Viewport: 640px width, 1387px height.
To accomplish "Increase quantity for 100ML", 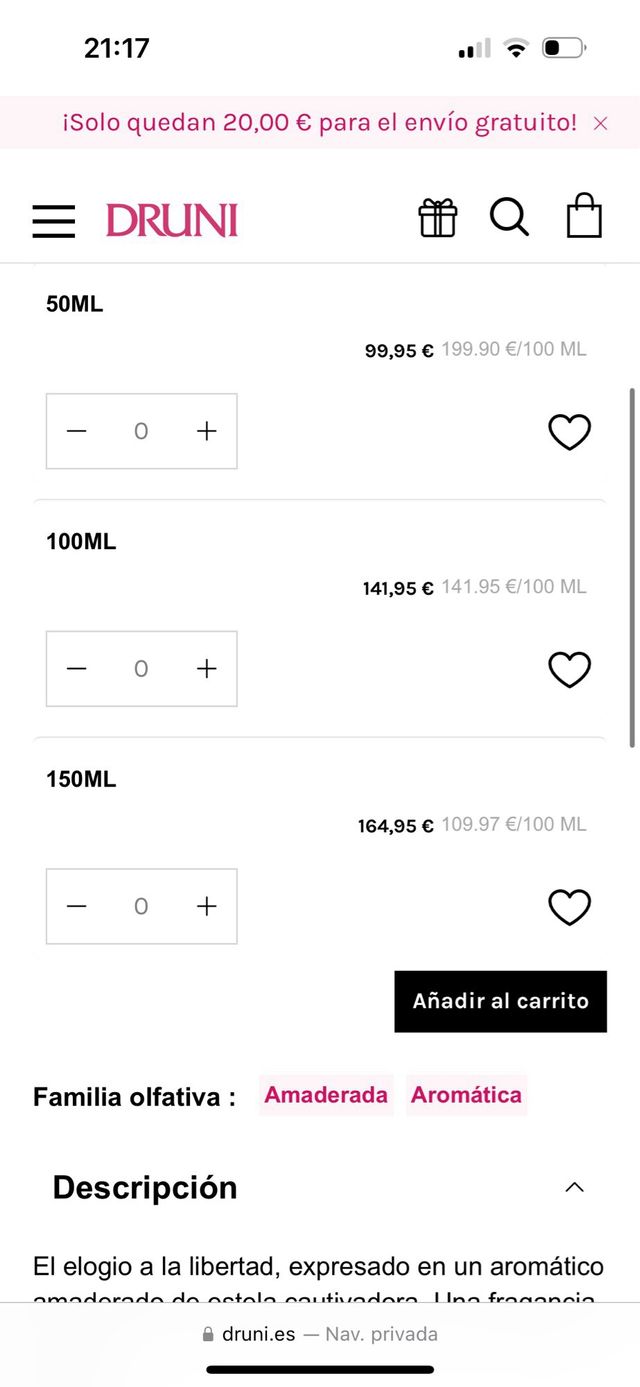I will (x=206, y=669).
